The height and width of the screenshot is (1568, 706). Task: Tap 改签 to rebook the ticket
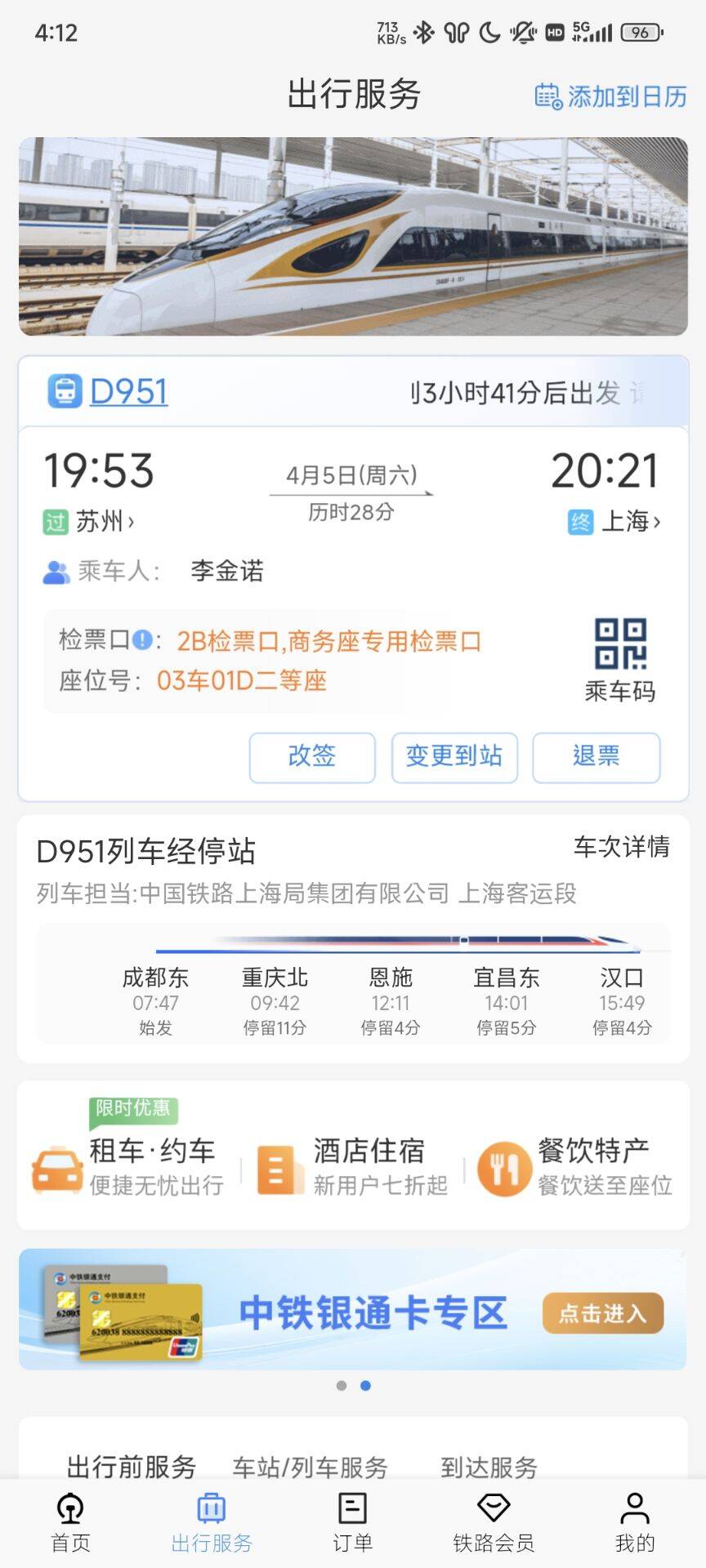pyautogui.click(x=311, y=756)
